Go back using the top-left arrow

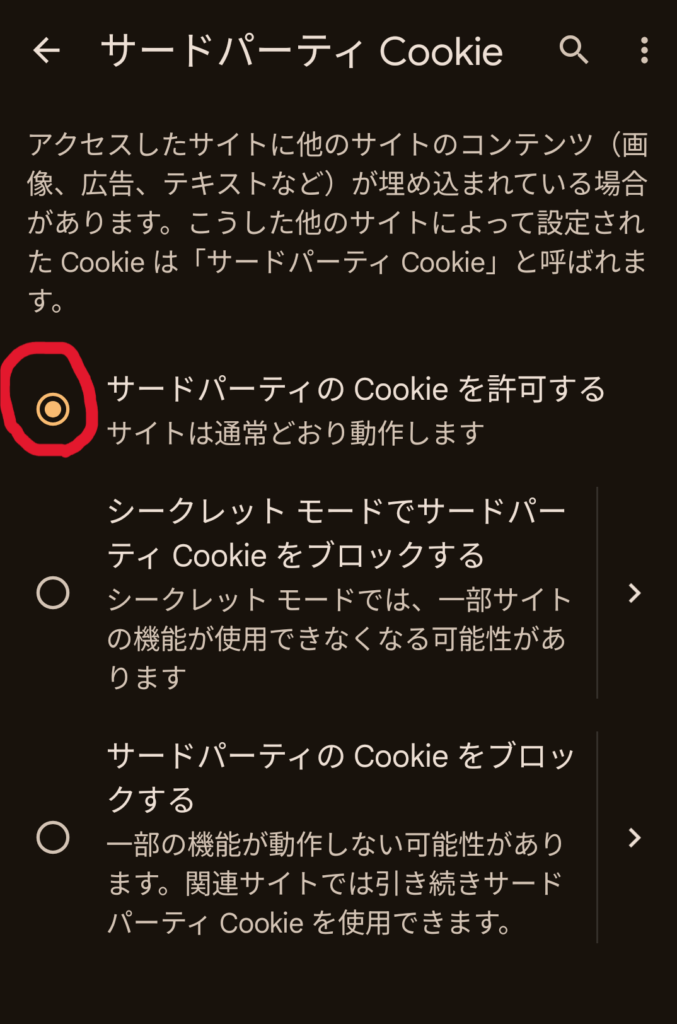(x=46, y=51)
